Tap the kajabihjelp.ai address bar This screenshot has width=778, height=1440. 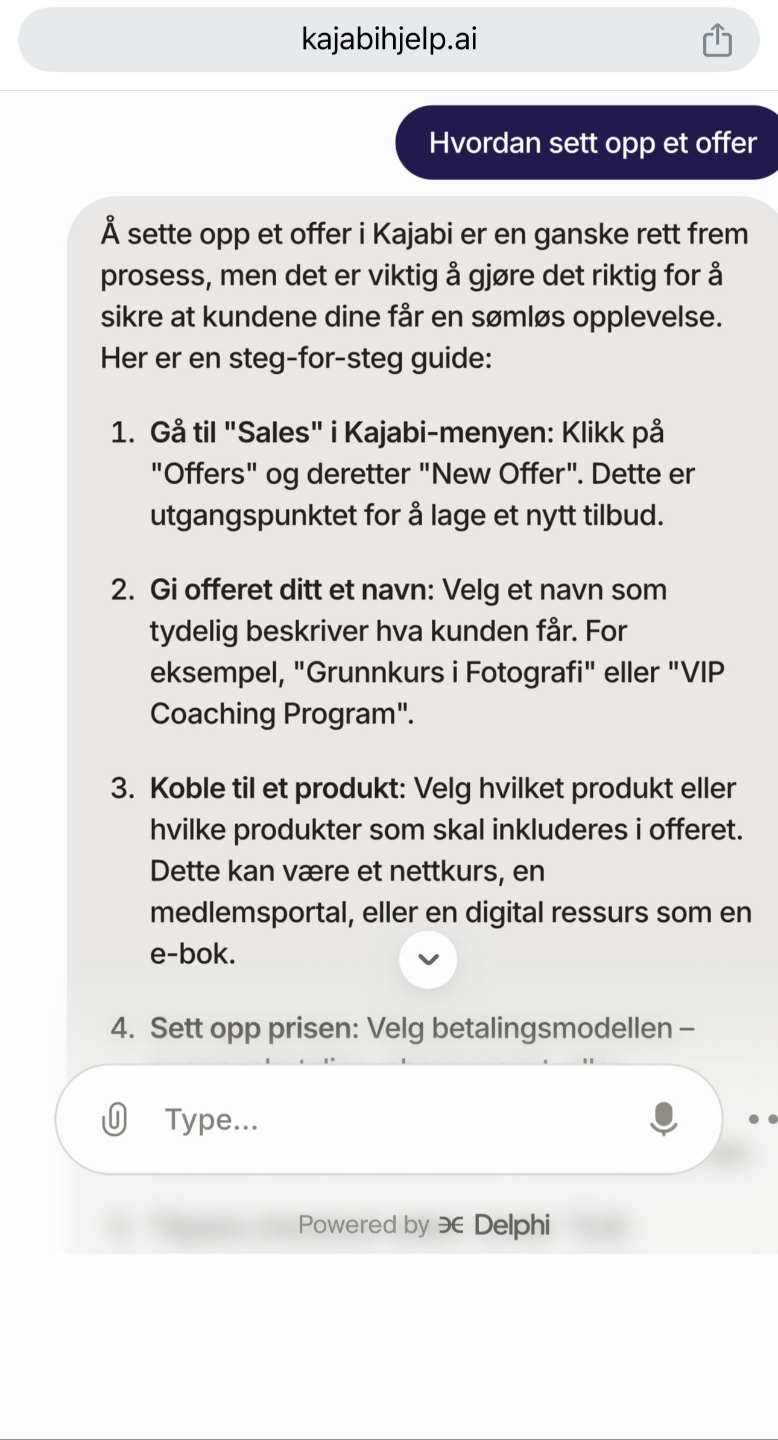388,41
